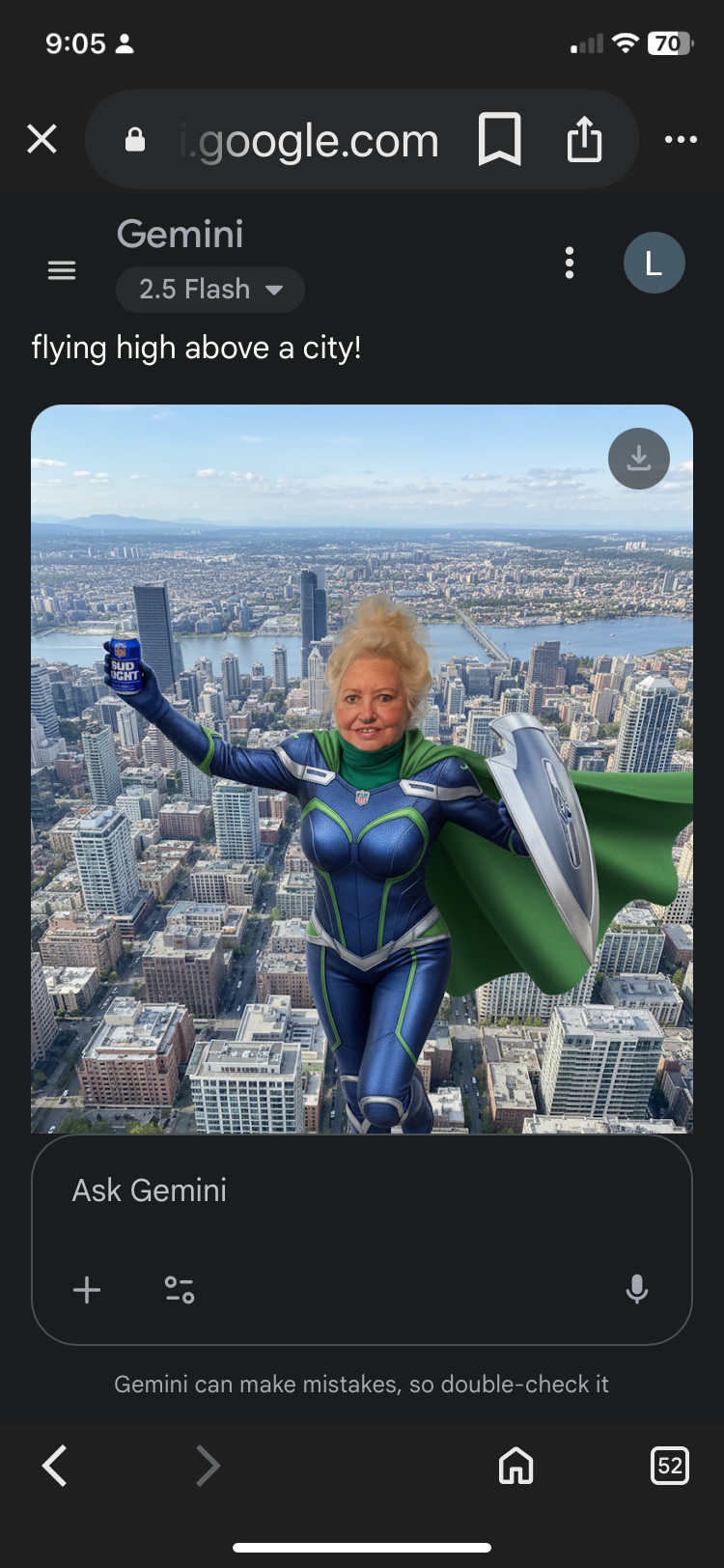
Task: View the 52 open tabs
Action: click(670, 1466)
